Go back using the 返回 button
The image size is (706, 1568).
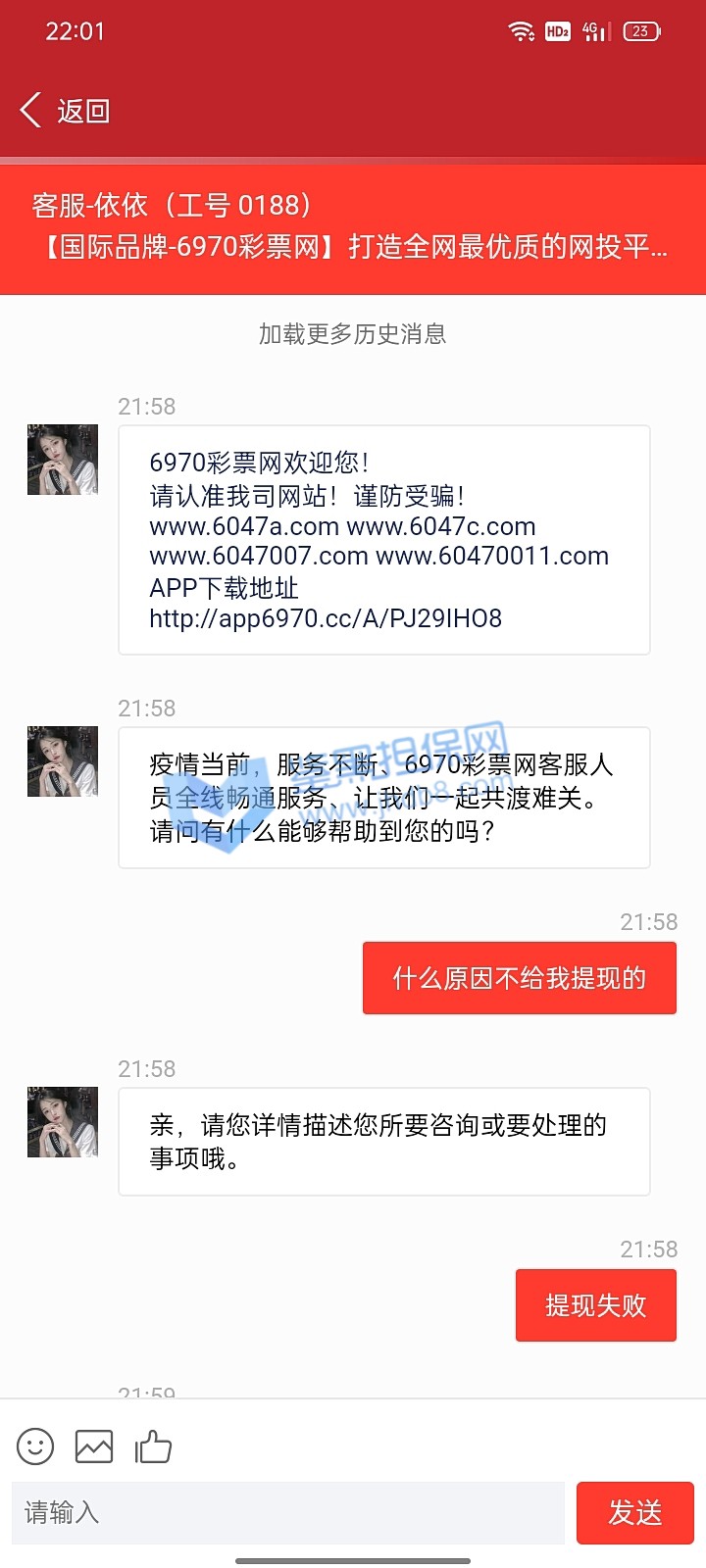(x=65, y=111)
